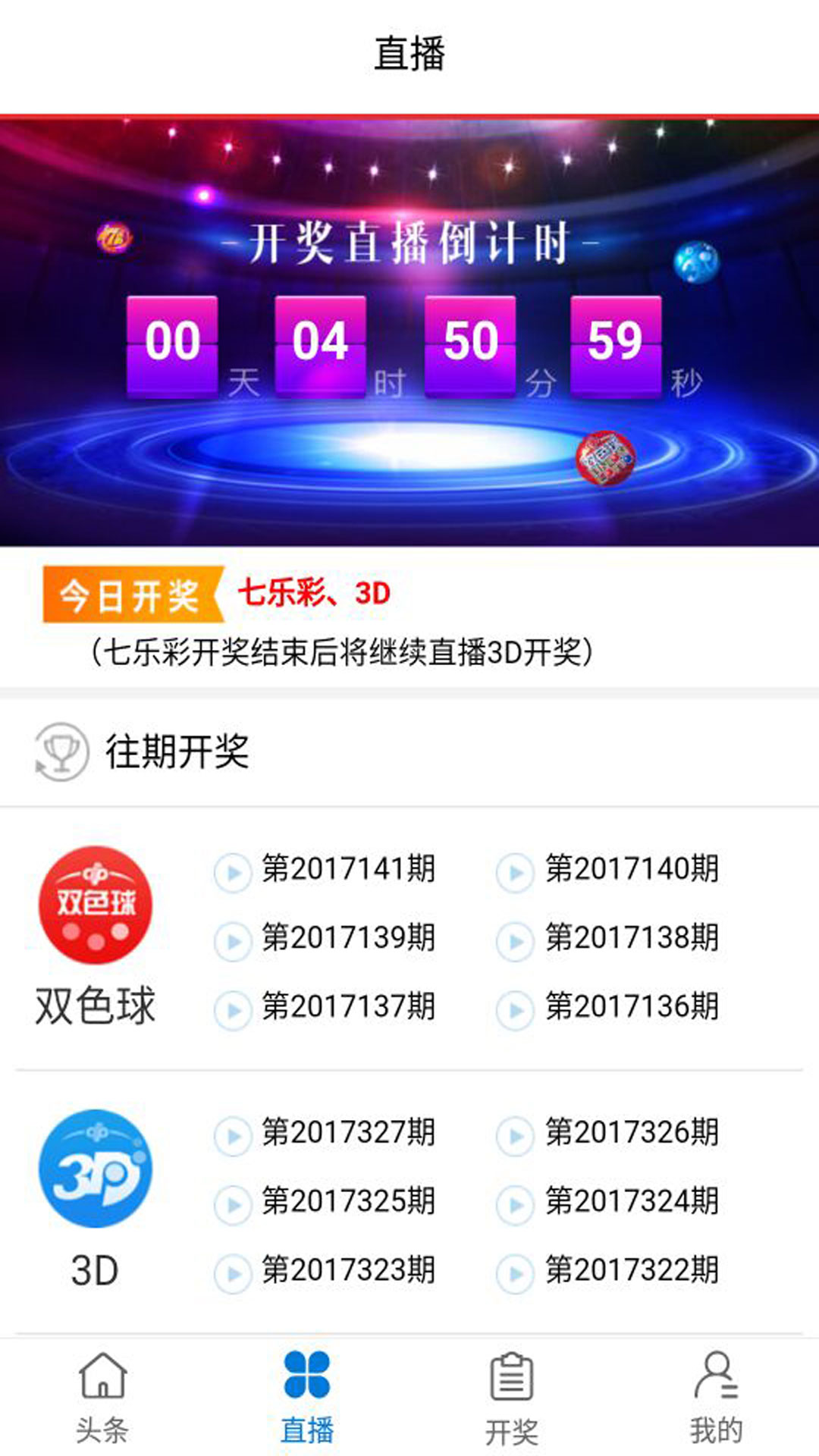
Task: Watch 3D 第2017323期 draw
Action: point(326,1272)
